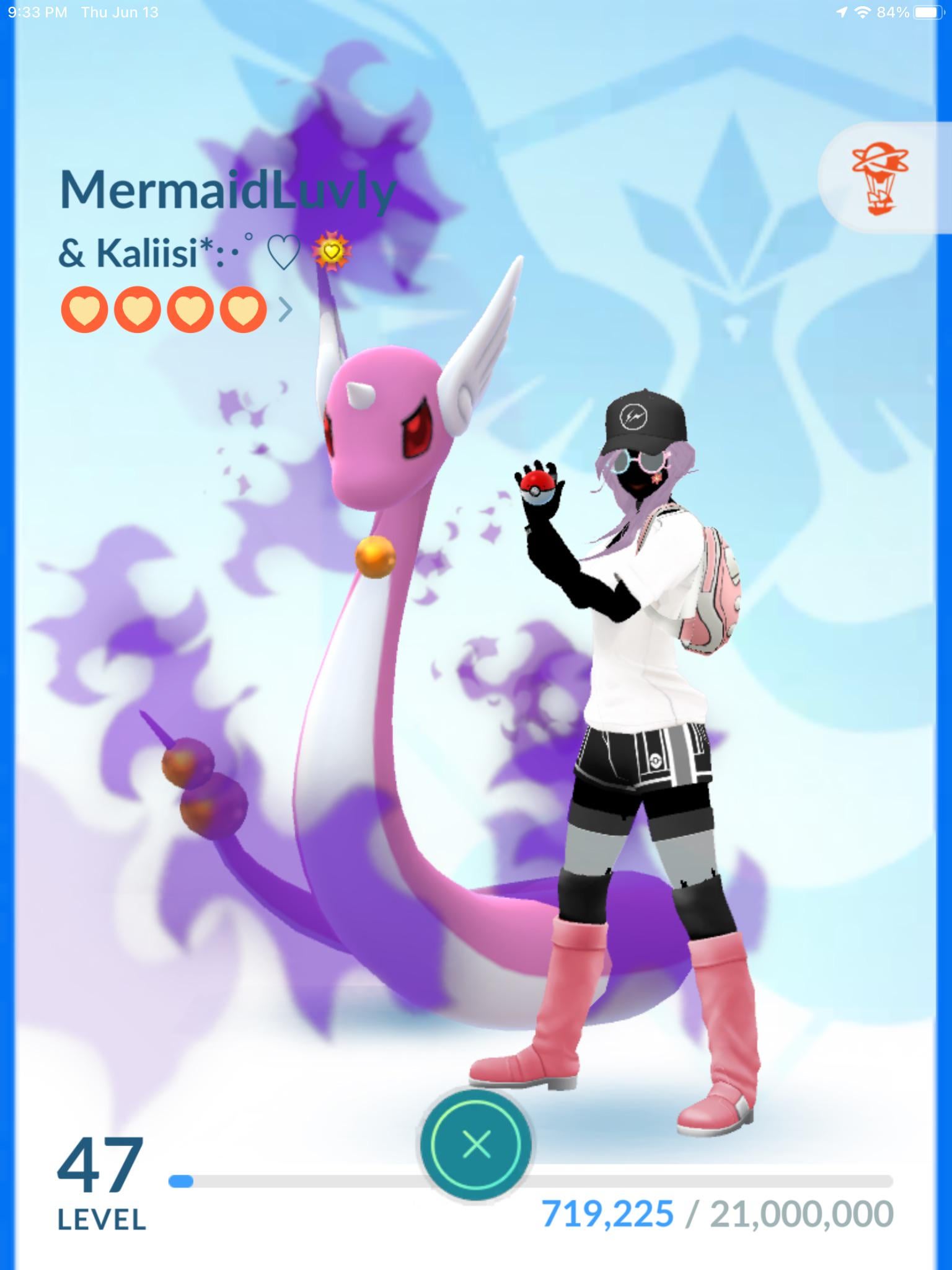The height and width of the screenshot is (1270, 952).
Task: Close the trainer profile screen
Action: tap(476, 1144)
